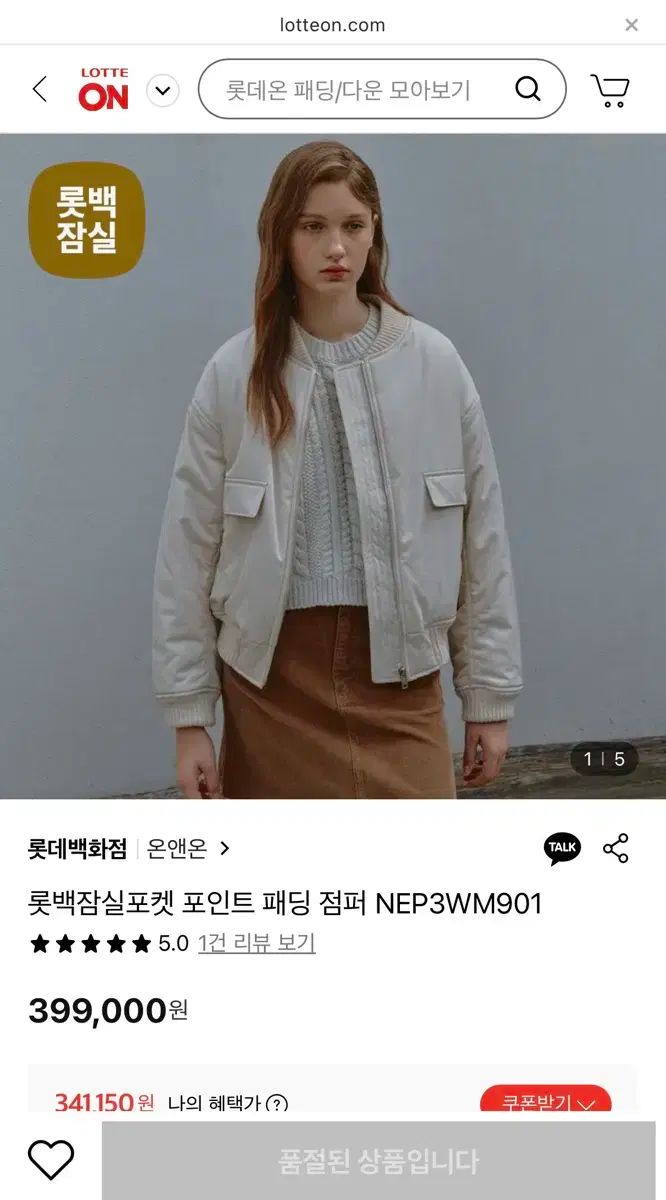This screenshot has height=1200, width=666.
Task: Go back using the left arrow
Action: [40, 90]
